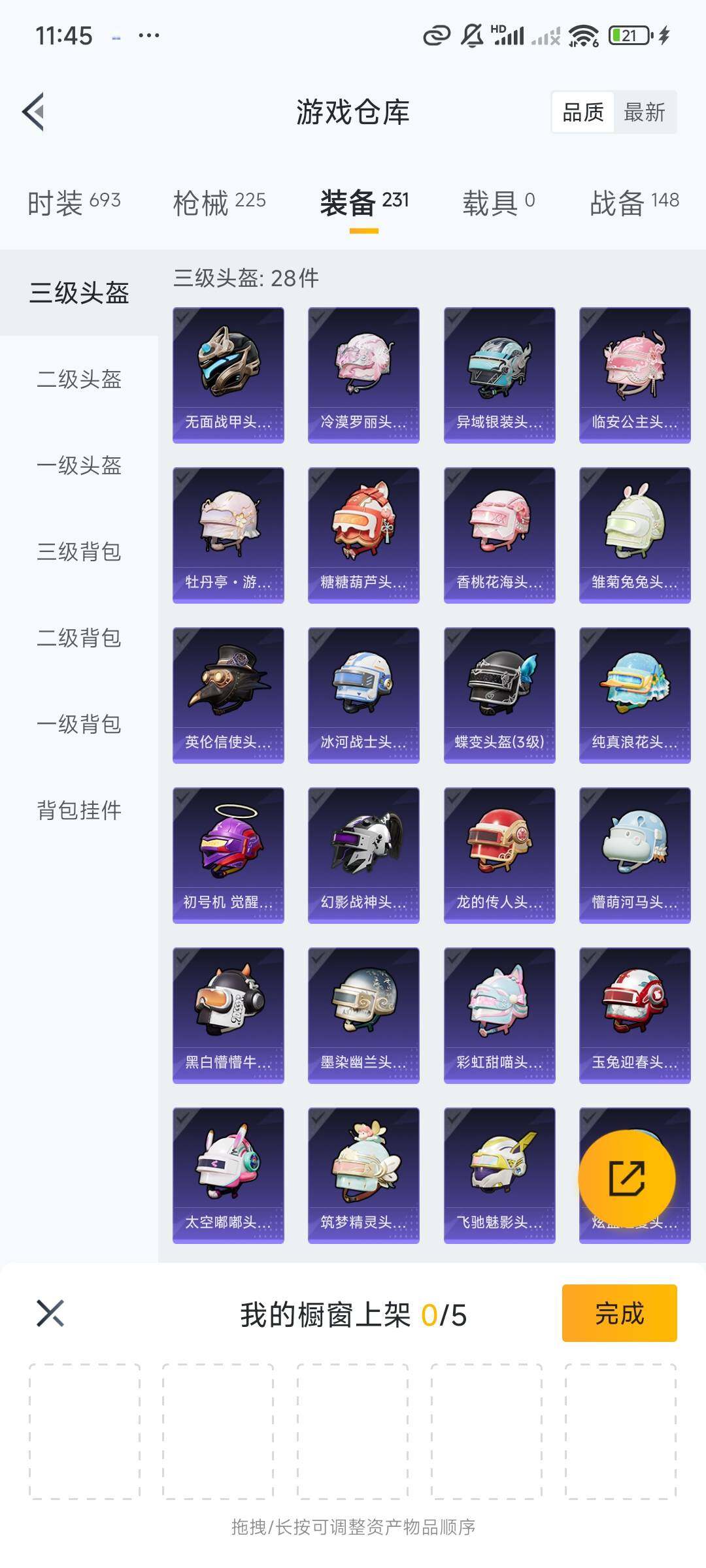This screenshot has height=1568, width=706.
Task: Select the 无面战甲头盔 item
Action: coord(228,375)
